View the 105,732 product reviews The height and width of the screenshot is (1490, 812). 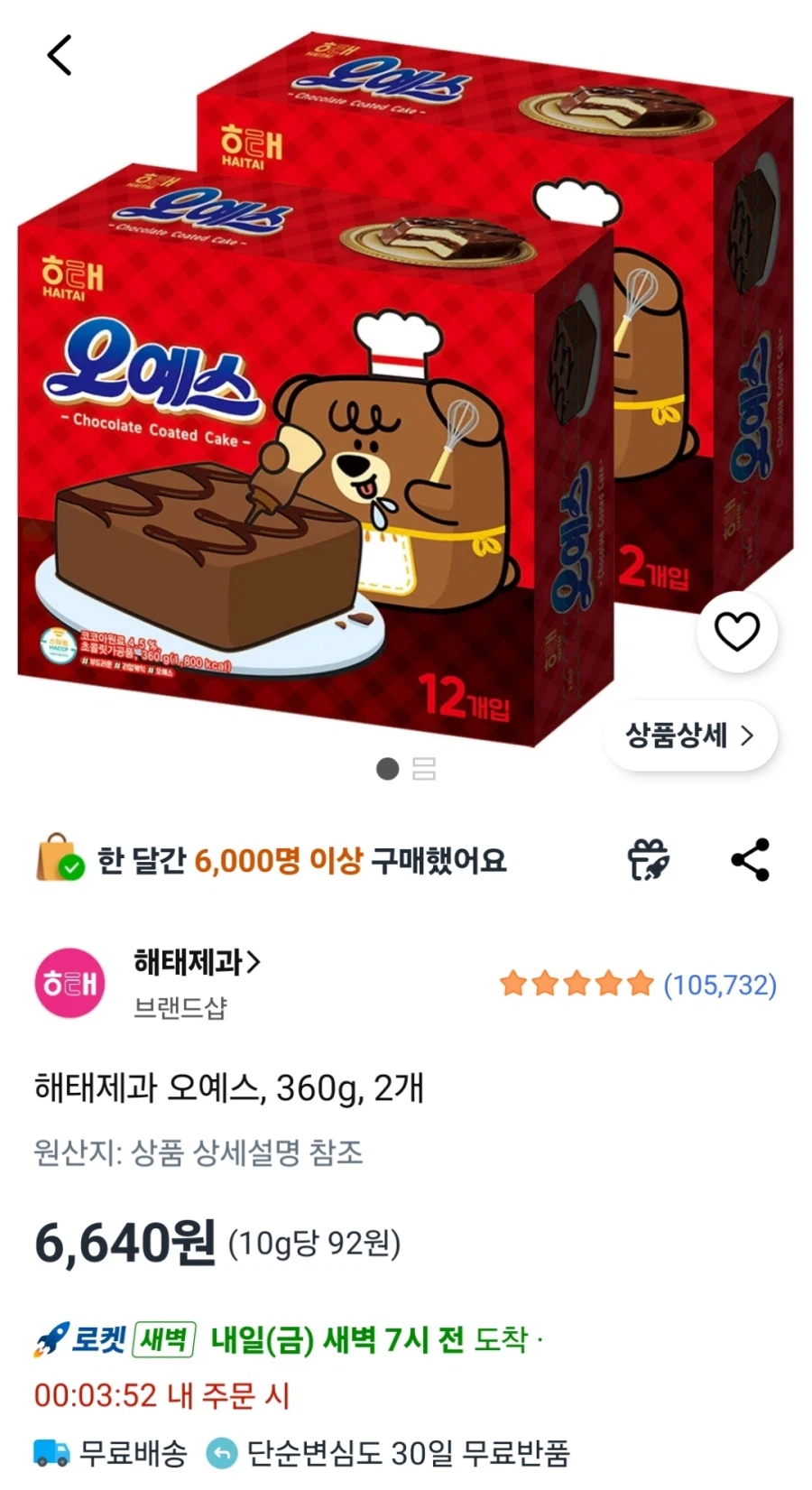coord(717,984)
